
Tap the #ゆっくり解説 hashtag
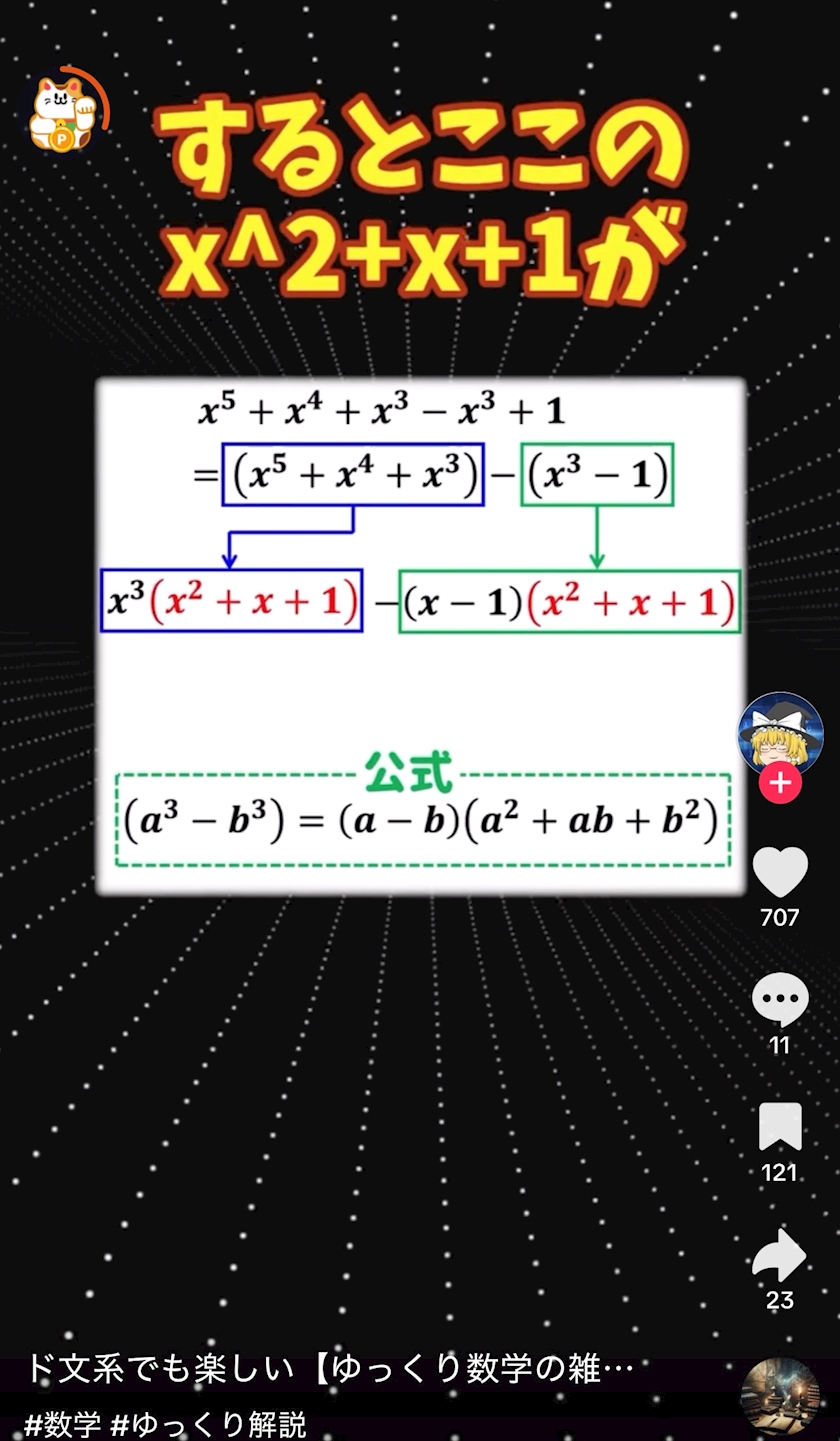[207, 1424]
